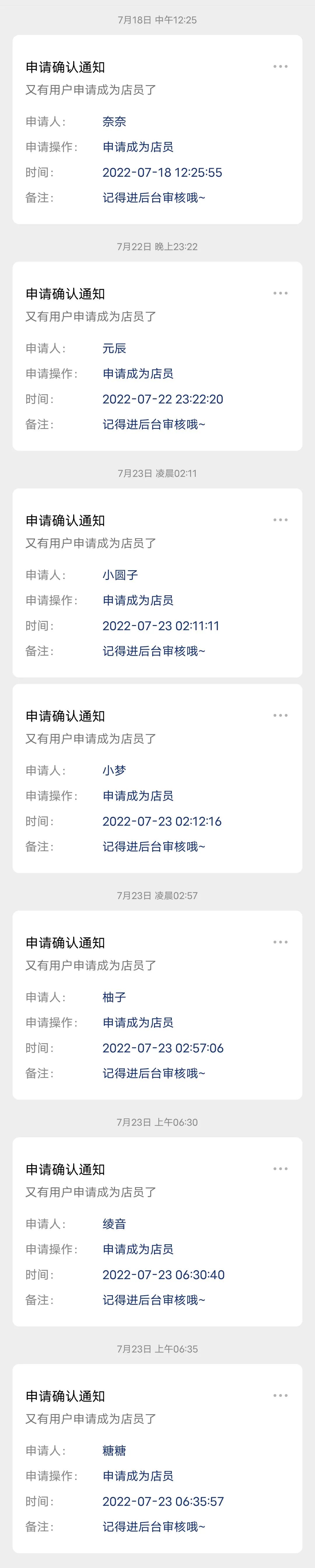The image size is (315, 1568).
Task: Open 元辰's staff application notice
Action: [x=157, y=372]
